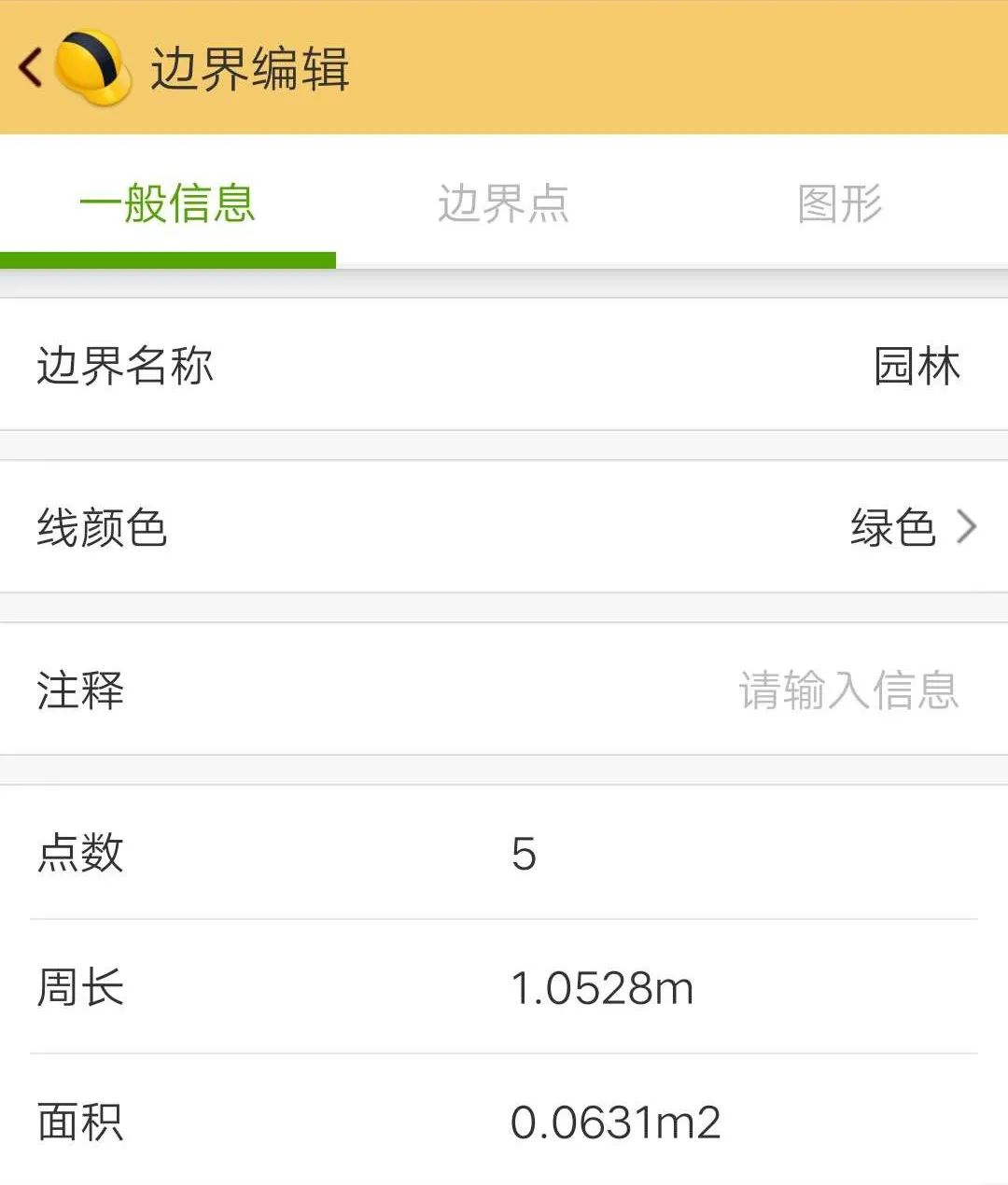Select the 面积 row
This screenshot has height=1185, width=1008.
[x=79, y=1122]
